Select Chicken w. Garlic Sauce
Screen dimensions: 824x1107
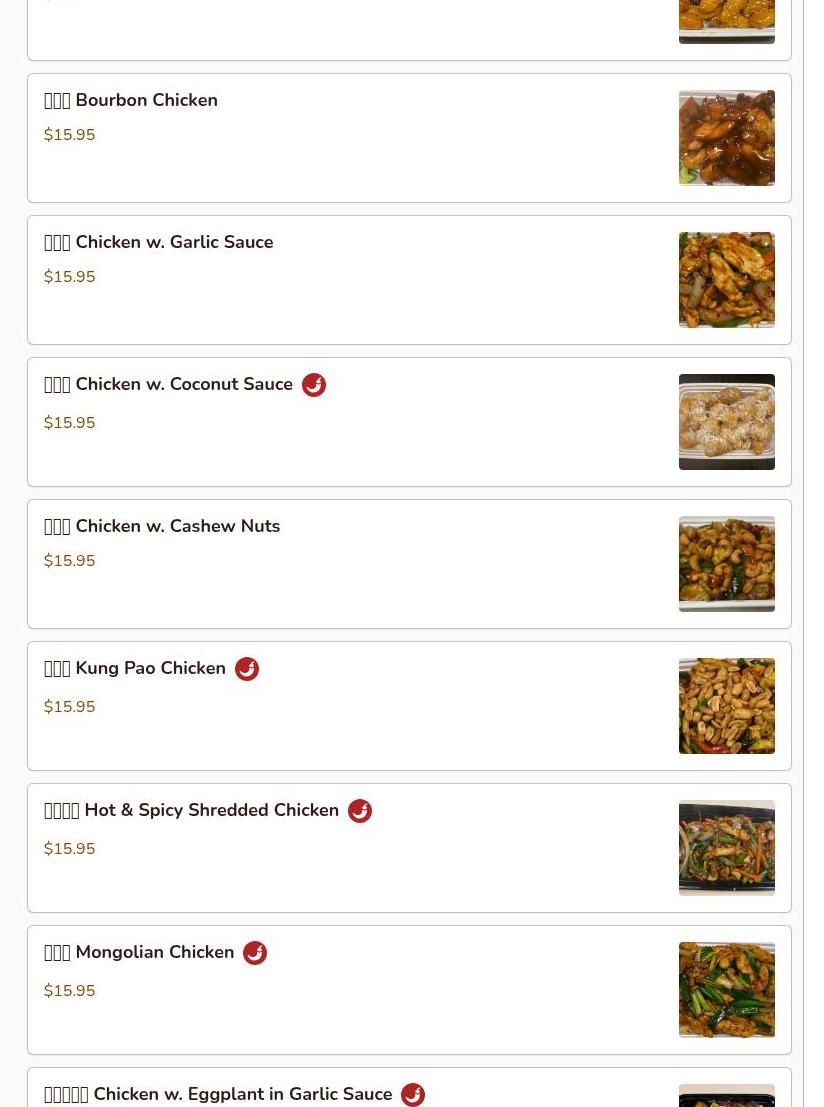tap(174, 243)
